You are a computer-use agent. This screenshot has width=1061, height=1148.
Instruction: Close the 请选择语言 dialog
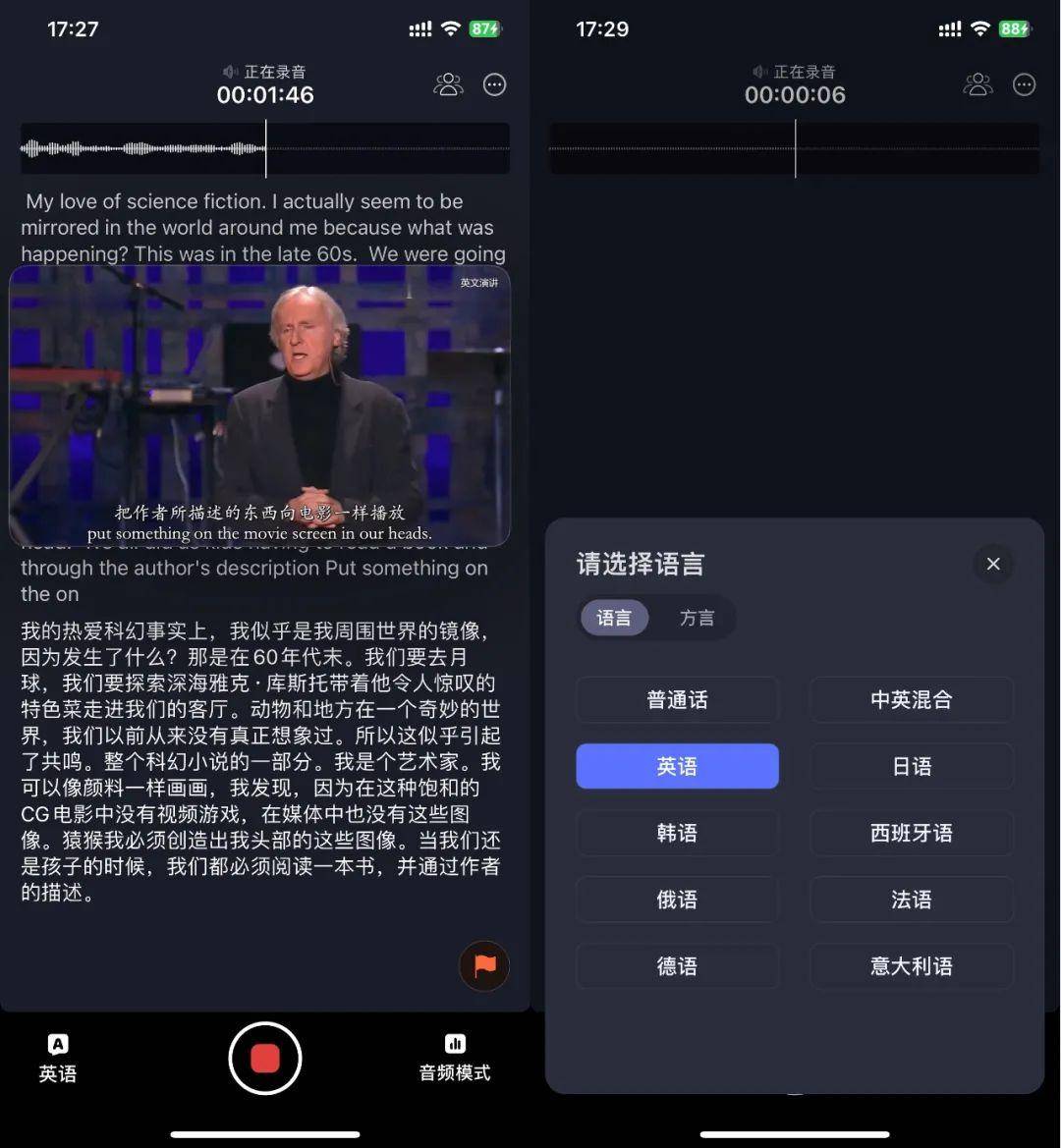click(x=993, y=564)
